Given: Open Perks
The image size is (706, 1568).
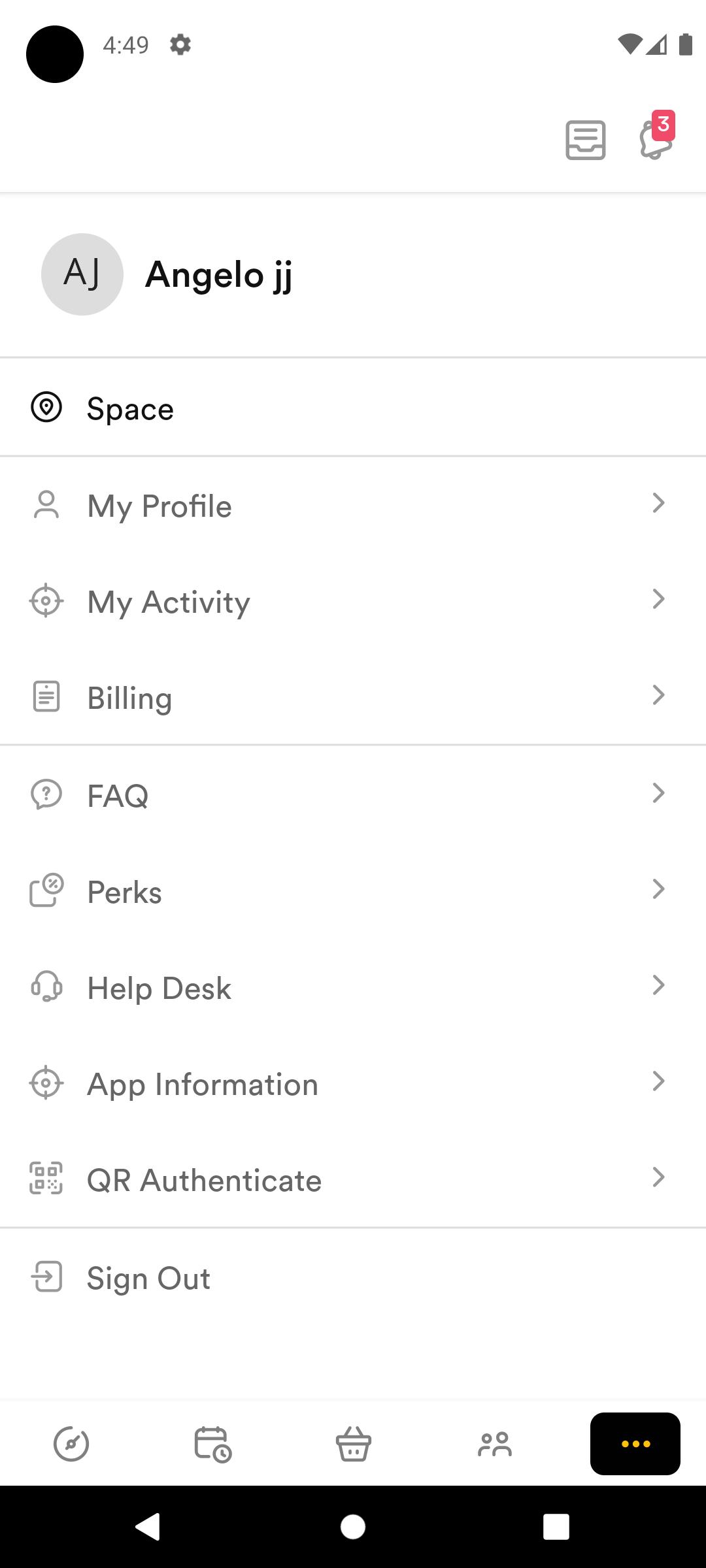Looking at the screenshot, I should click(x=353, y=891).
